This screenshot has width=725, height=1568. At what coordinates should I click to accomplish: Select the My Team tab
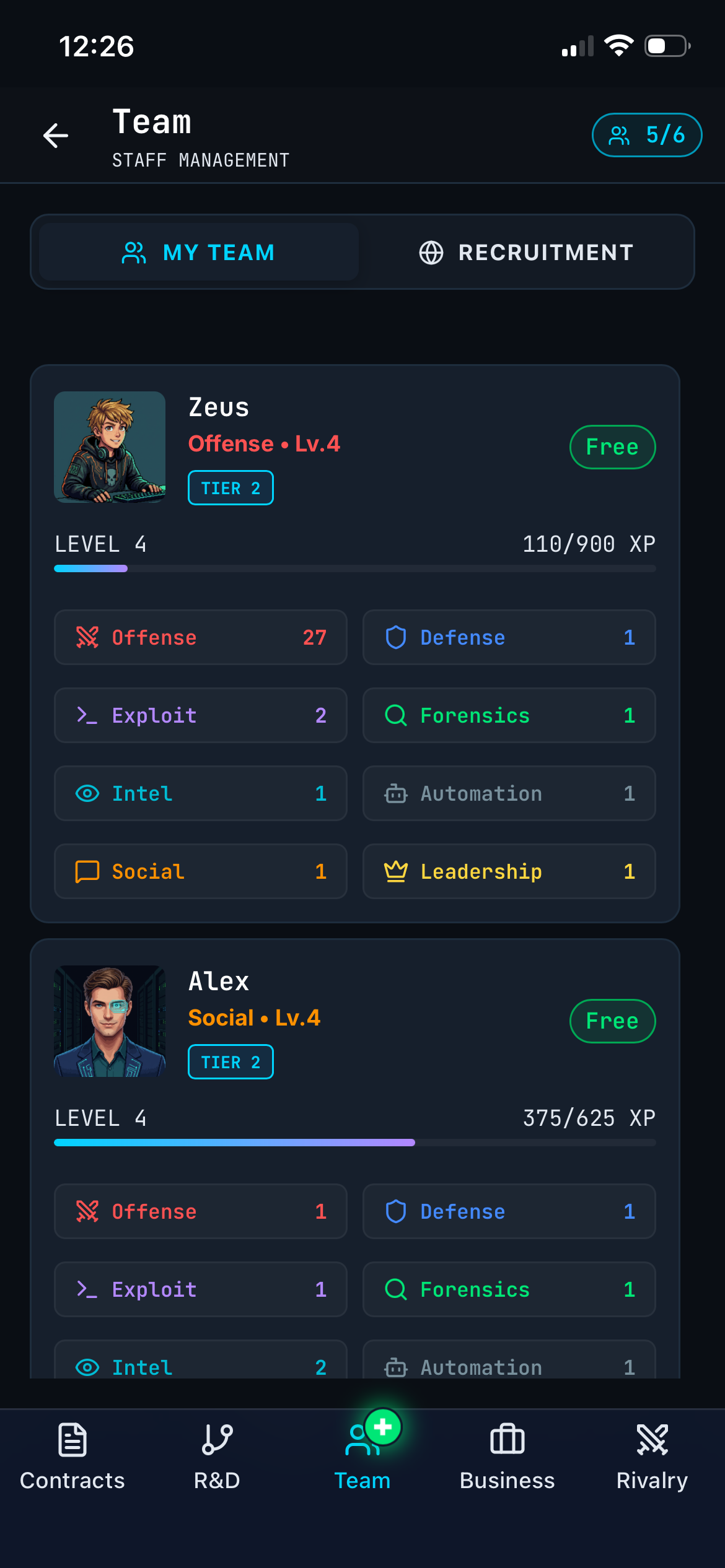pyautogui.click(x=199, y=253)
